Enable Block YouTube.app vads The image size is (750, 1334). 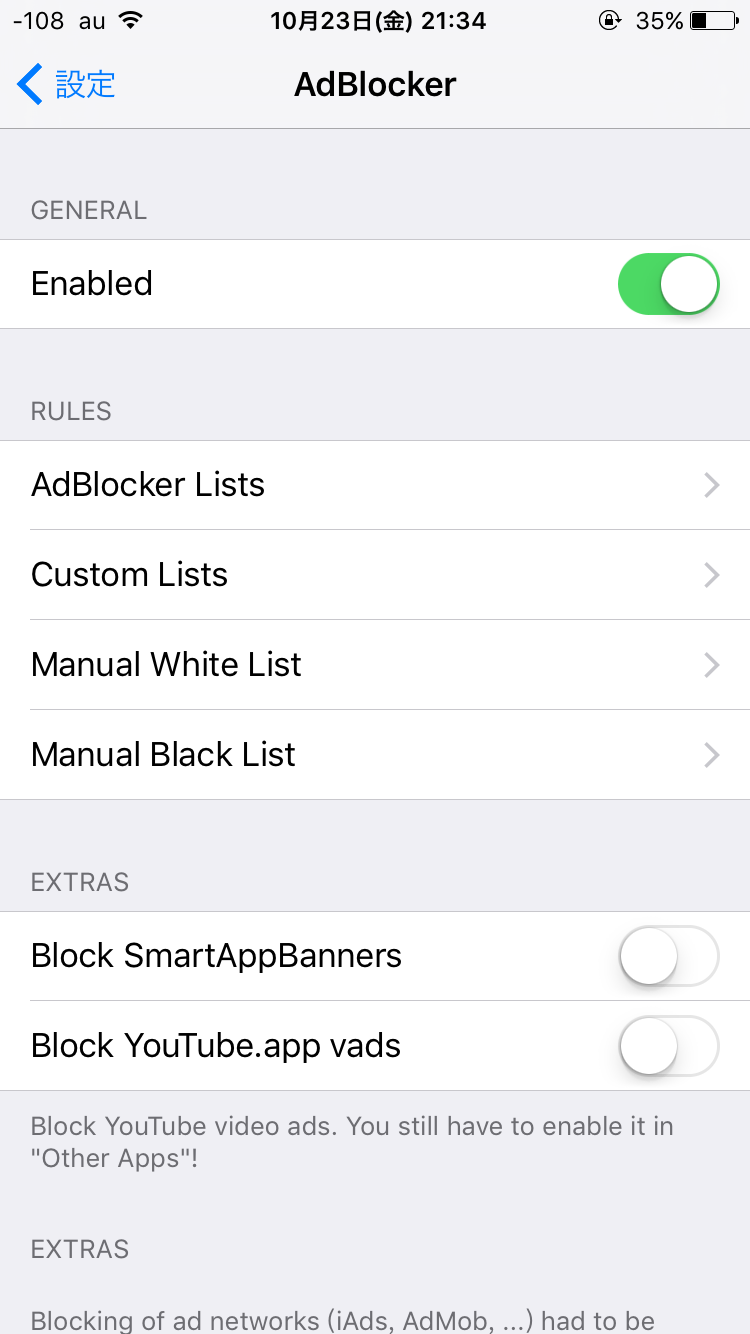click(x=668, y=1046)
